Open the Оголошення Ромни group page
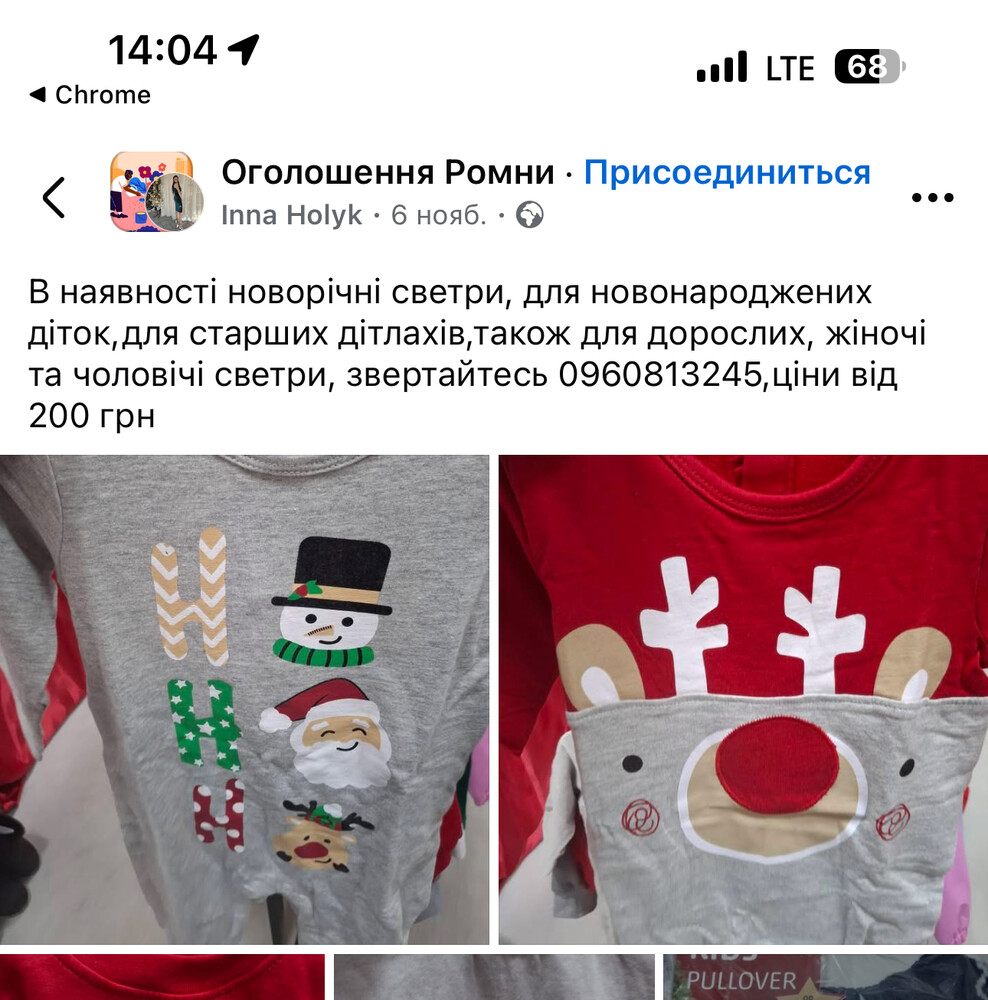This screenshot has height=1000, width=988. [x=387, y=172]
